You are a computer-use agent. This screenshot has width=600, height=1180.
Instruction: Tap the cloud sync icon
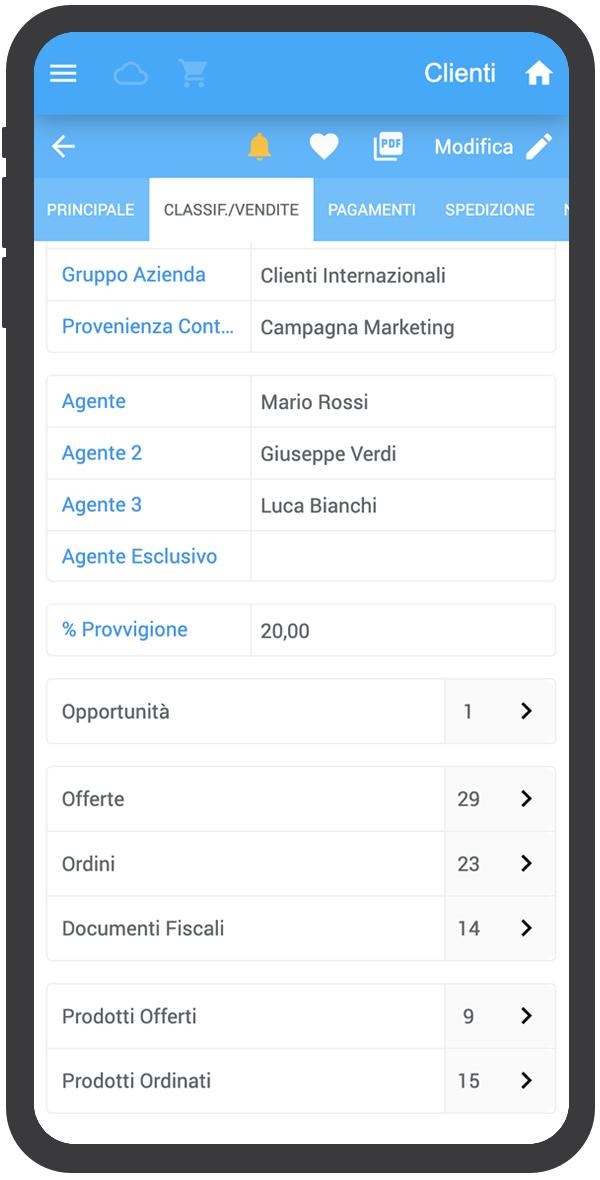[x=130, y=74]
